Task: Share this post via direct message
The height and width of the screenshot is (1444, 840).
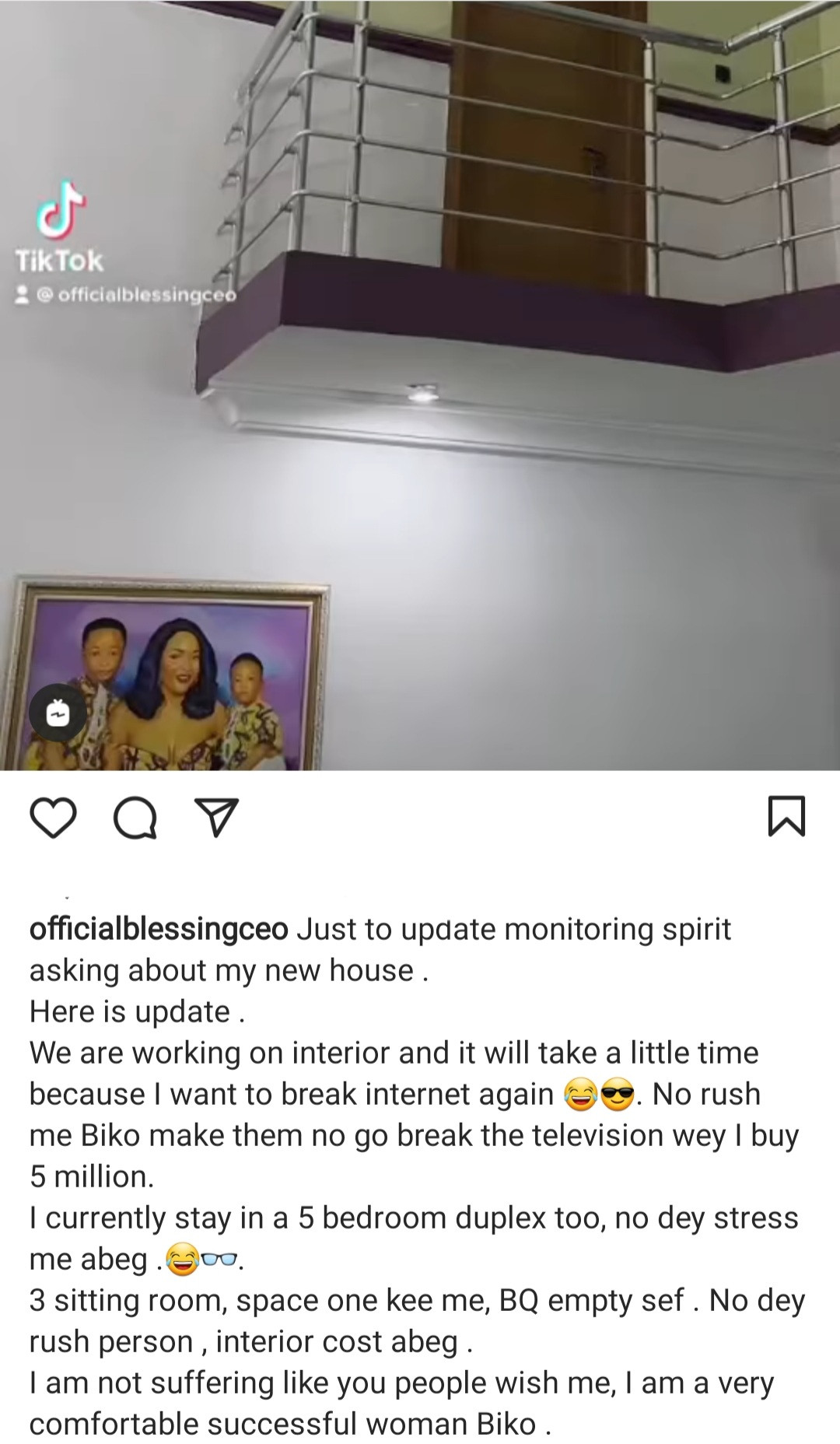Action: [217, 817]
